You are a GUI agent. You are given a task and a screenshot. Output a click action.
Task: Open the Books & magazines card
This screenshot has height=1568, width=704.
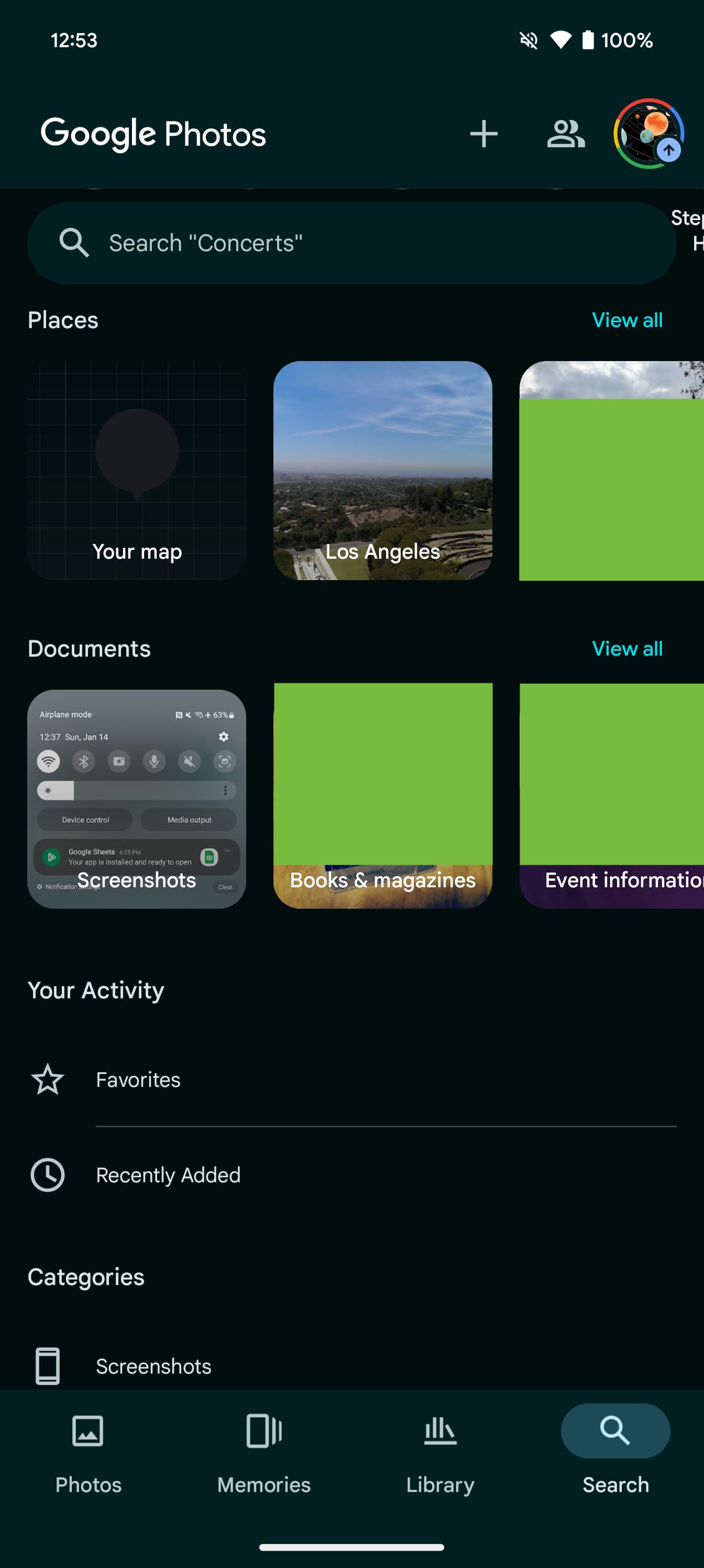click(383, 799)
